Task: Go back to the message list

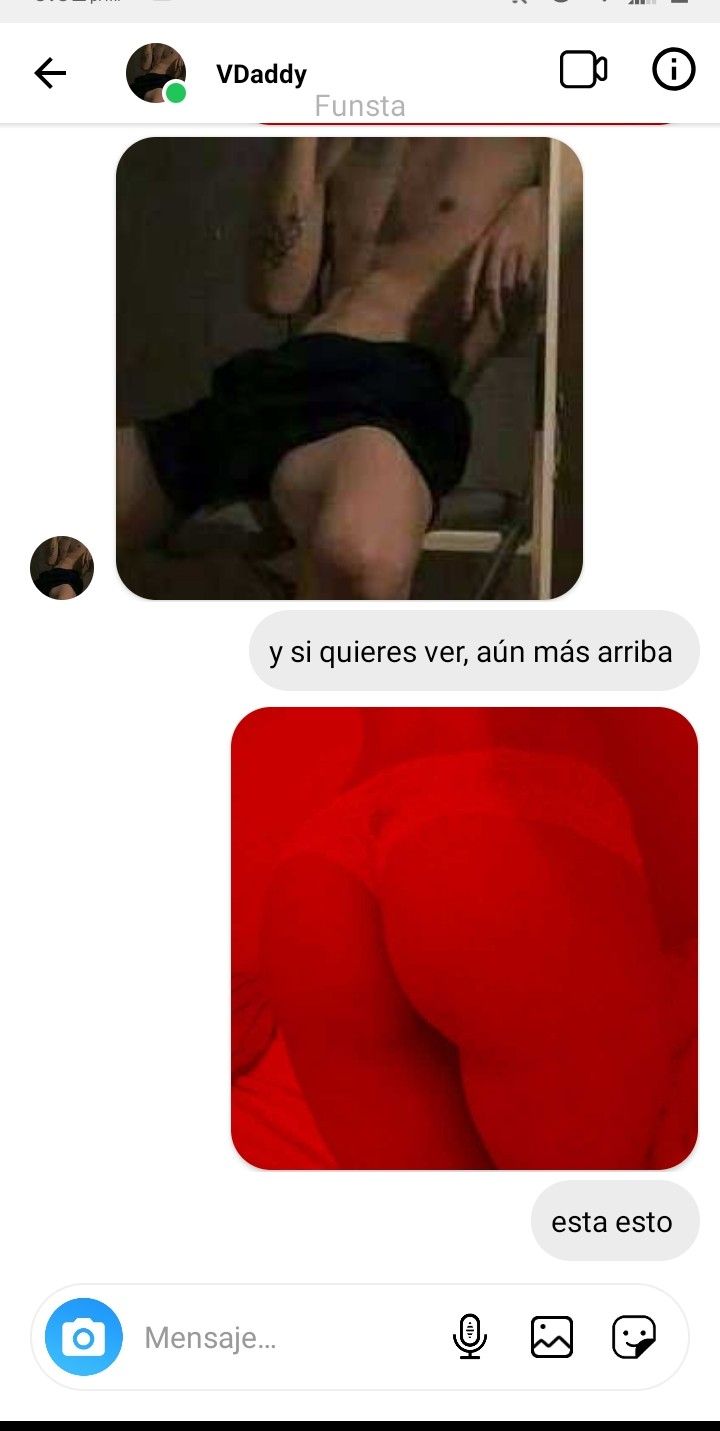Action: (50, 73)
